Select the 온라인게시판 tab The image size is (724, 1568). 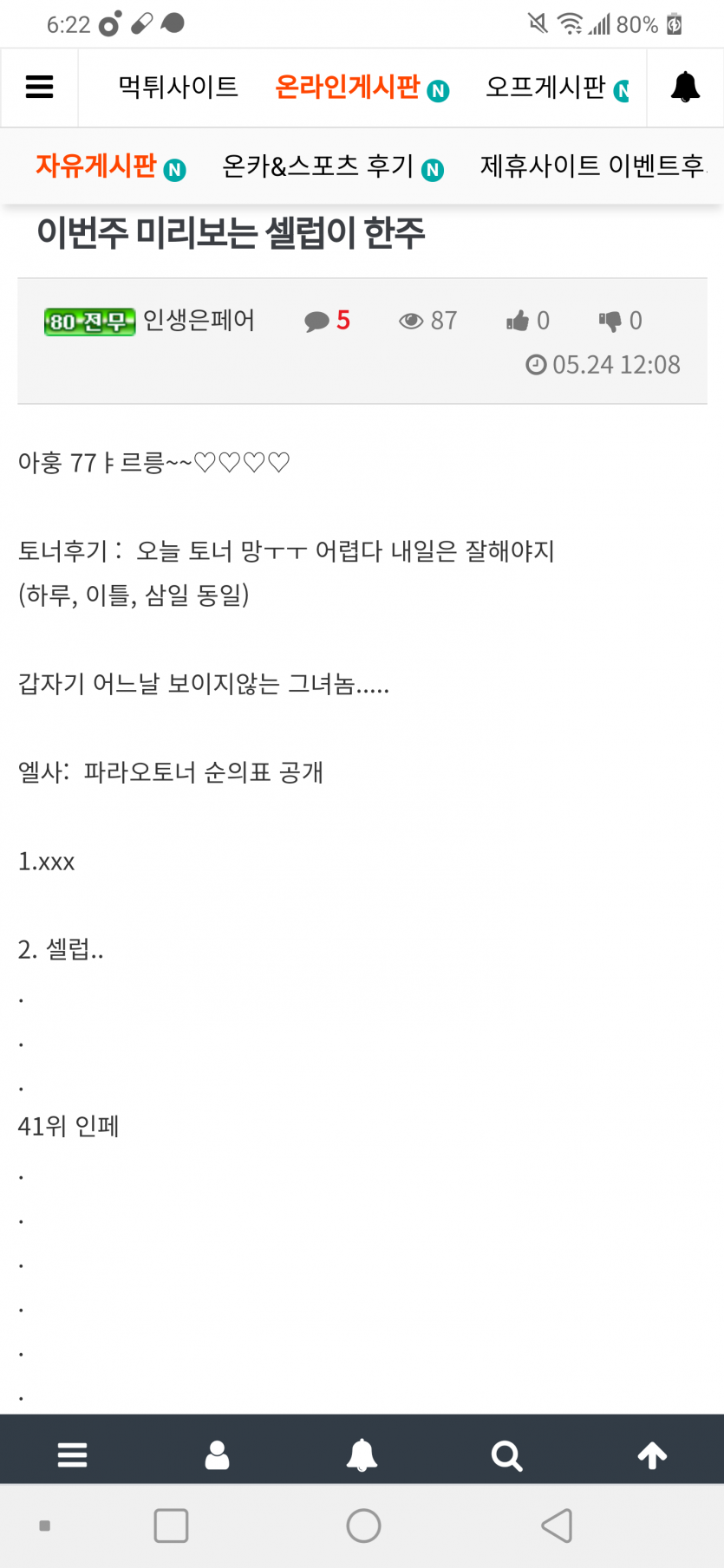pyautogui.click(x=362, y=88)
